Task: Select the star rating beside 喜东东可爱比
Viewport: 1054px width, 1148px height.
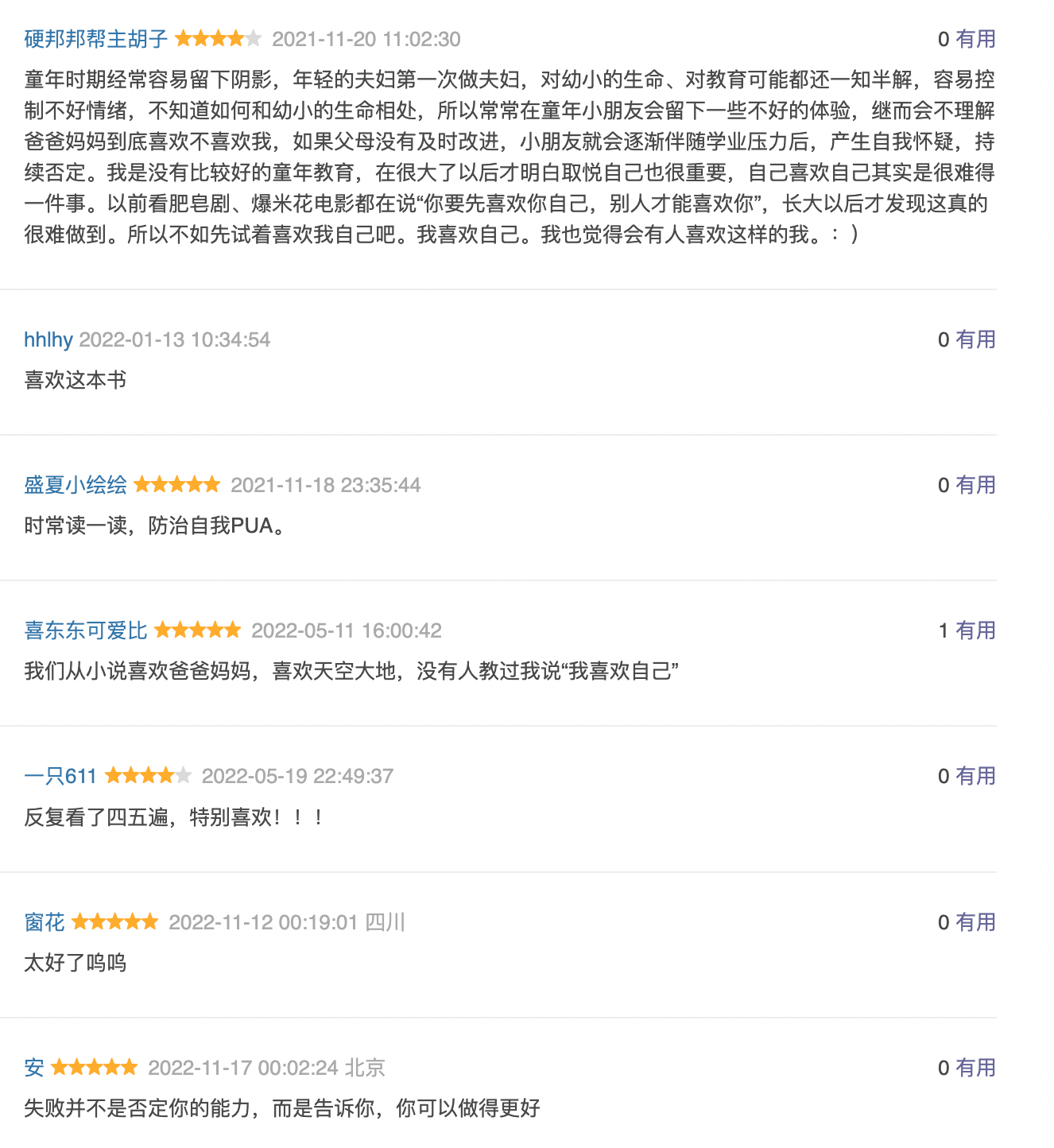Action: 197,630
